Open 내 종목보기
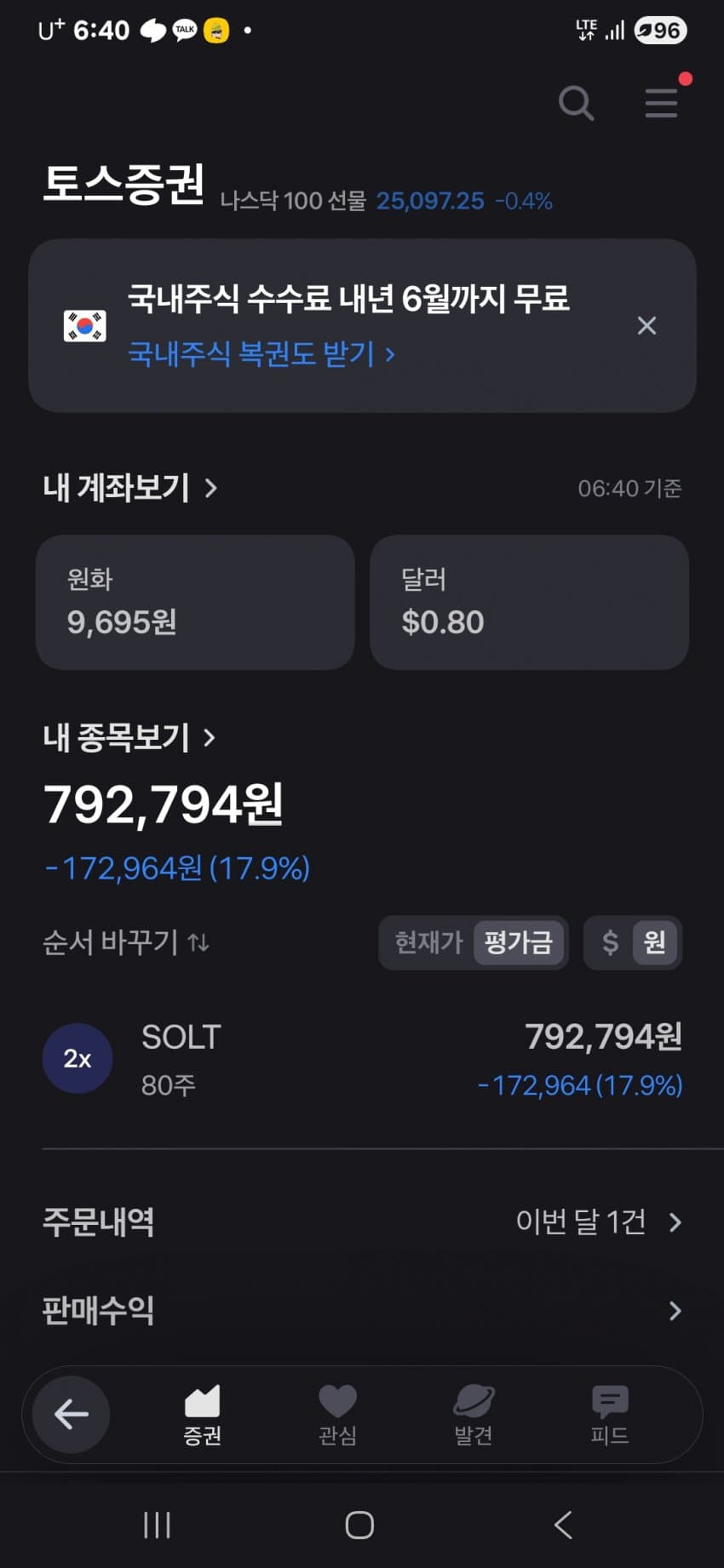 tap(129, 737)
